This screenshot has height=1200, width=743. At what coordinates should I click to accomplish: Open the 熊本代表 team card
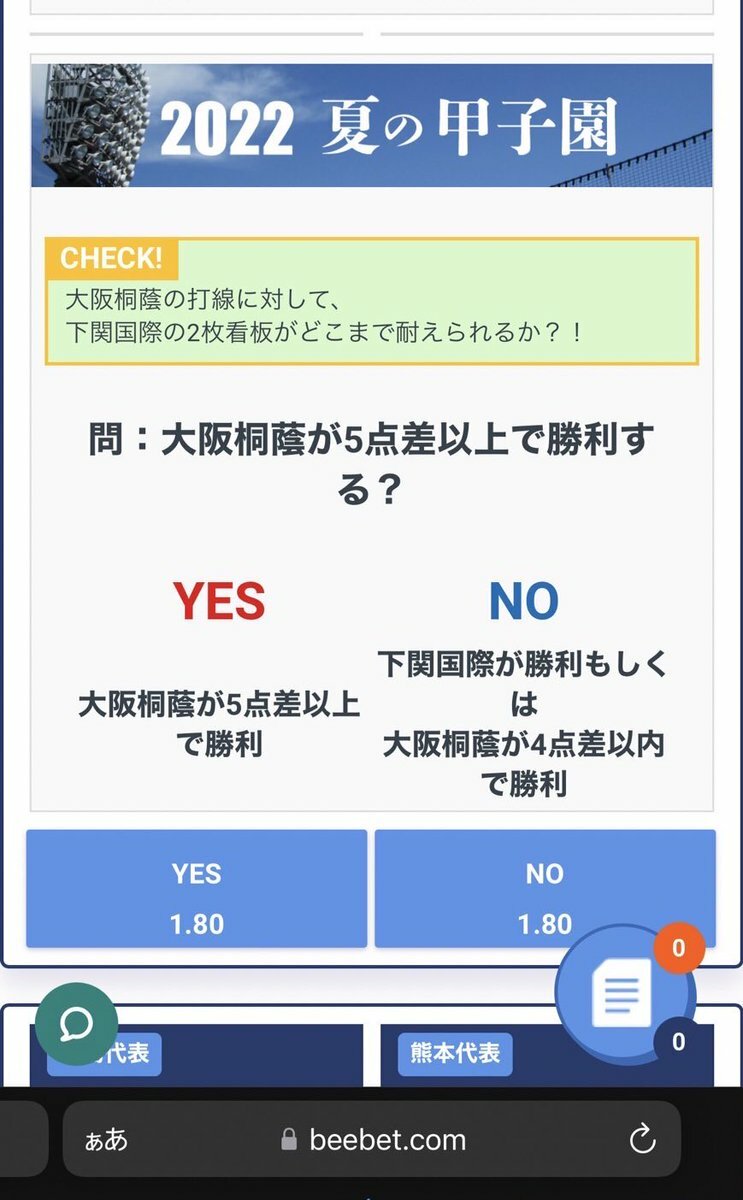[x=456, y=1055]
